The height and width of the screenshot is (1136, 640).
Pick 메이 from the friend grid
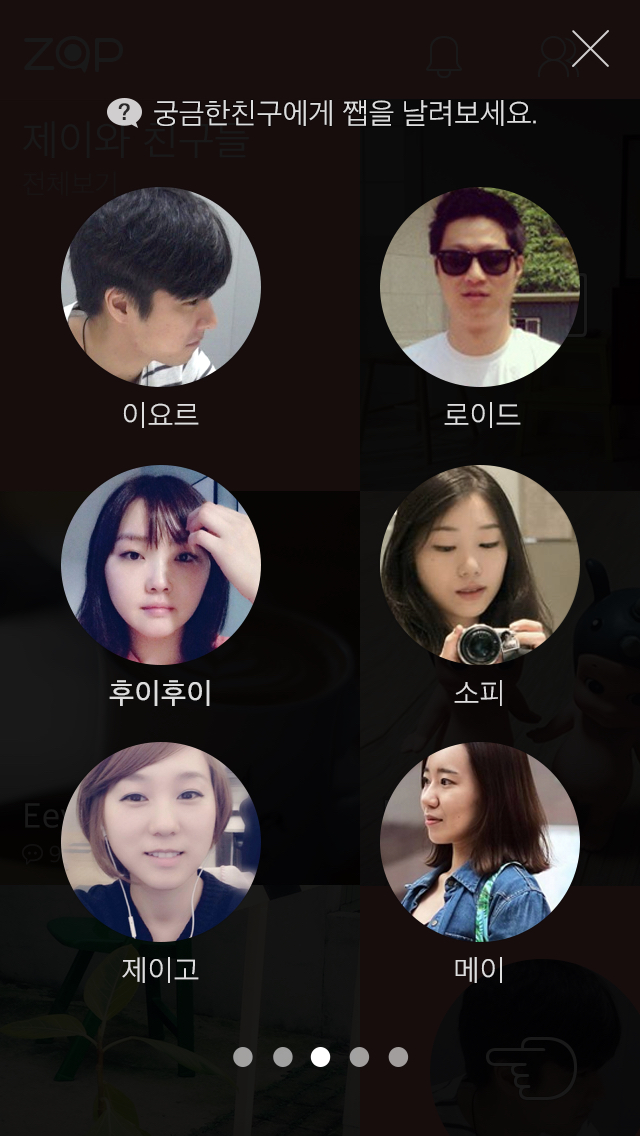pyautogui.click(x=480, y=842)
